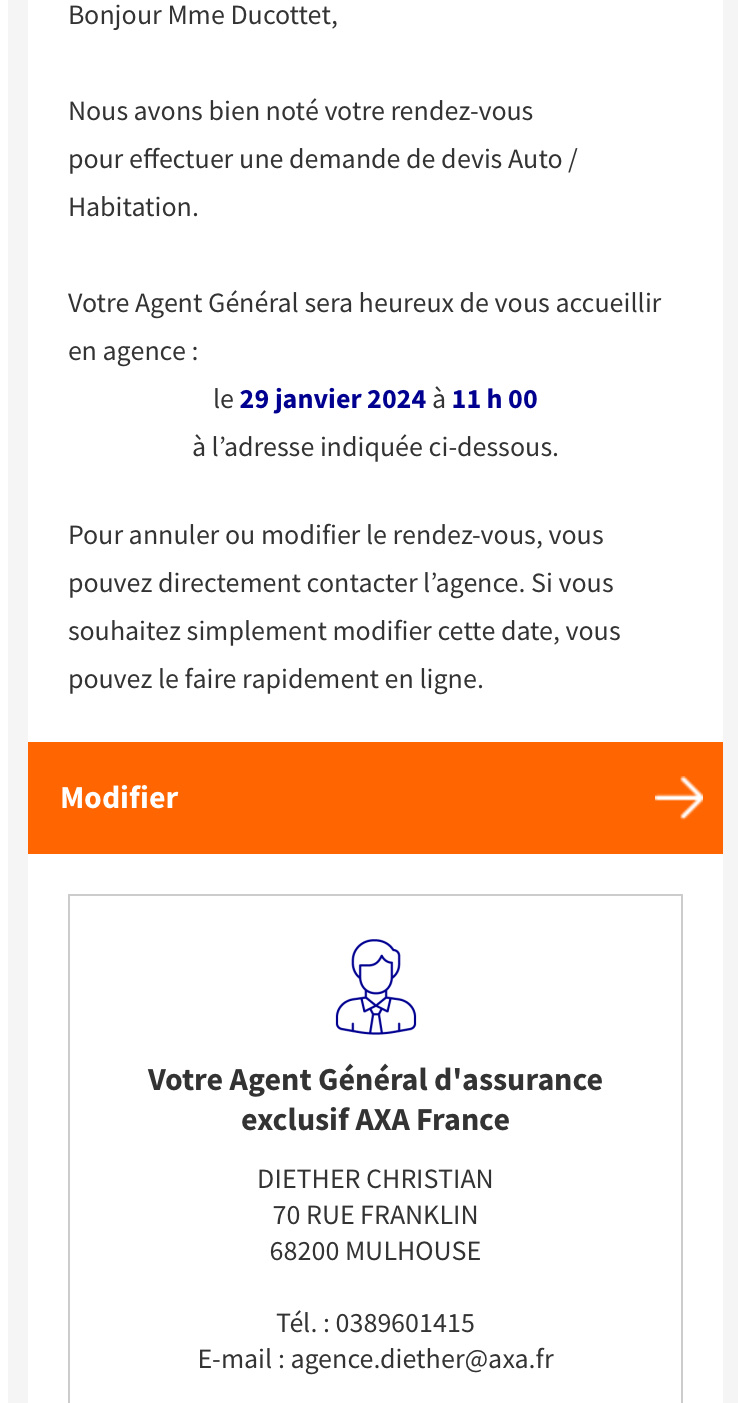Email agence.diether@axa.fr
The width and height of the screenshot is (738, 1403).
click(422, 1359)
